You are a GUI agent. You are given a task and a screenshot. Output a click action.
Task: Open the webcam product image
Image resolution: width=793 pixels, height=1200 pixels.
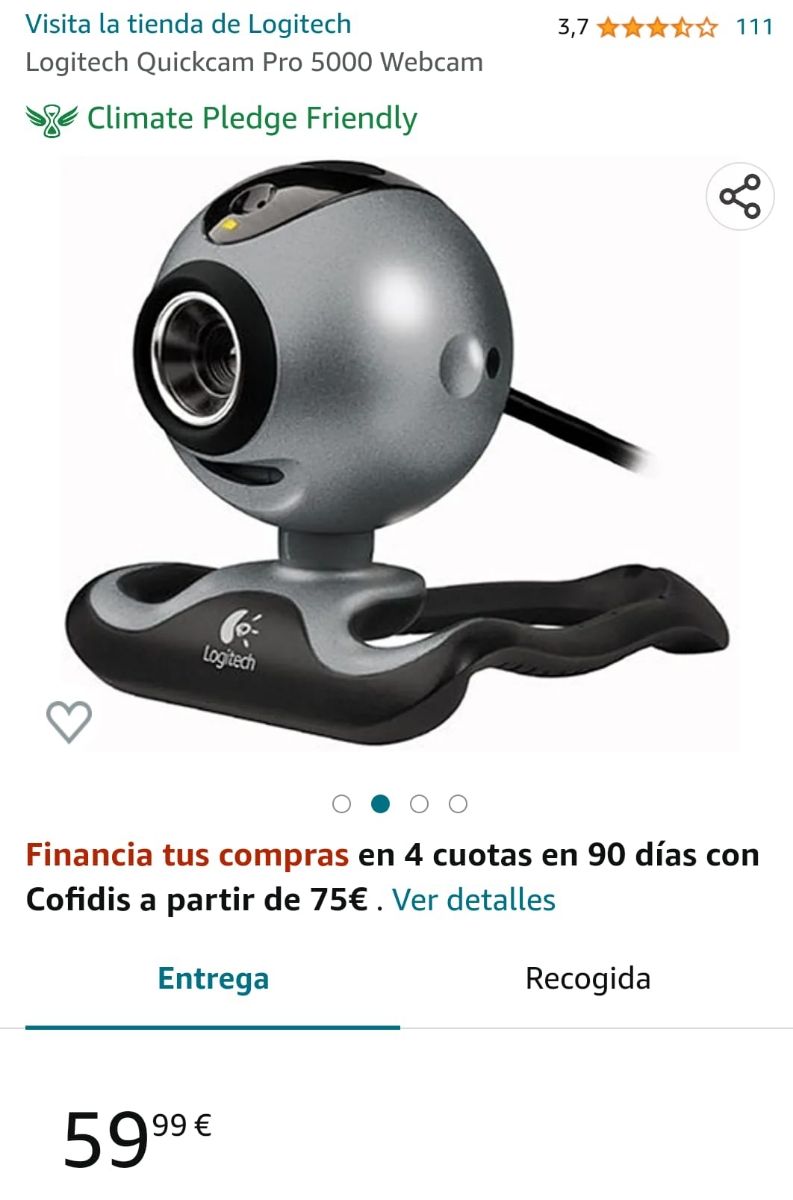pyautogui.click(x=400, y=450)
